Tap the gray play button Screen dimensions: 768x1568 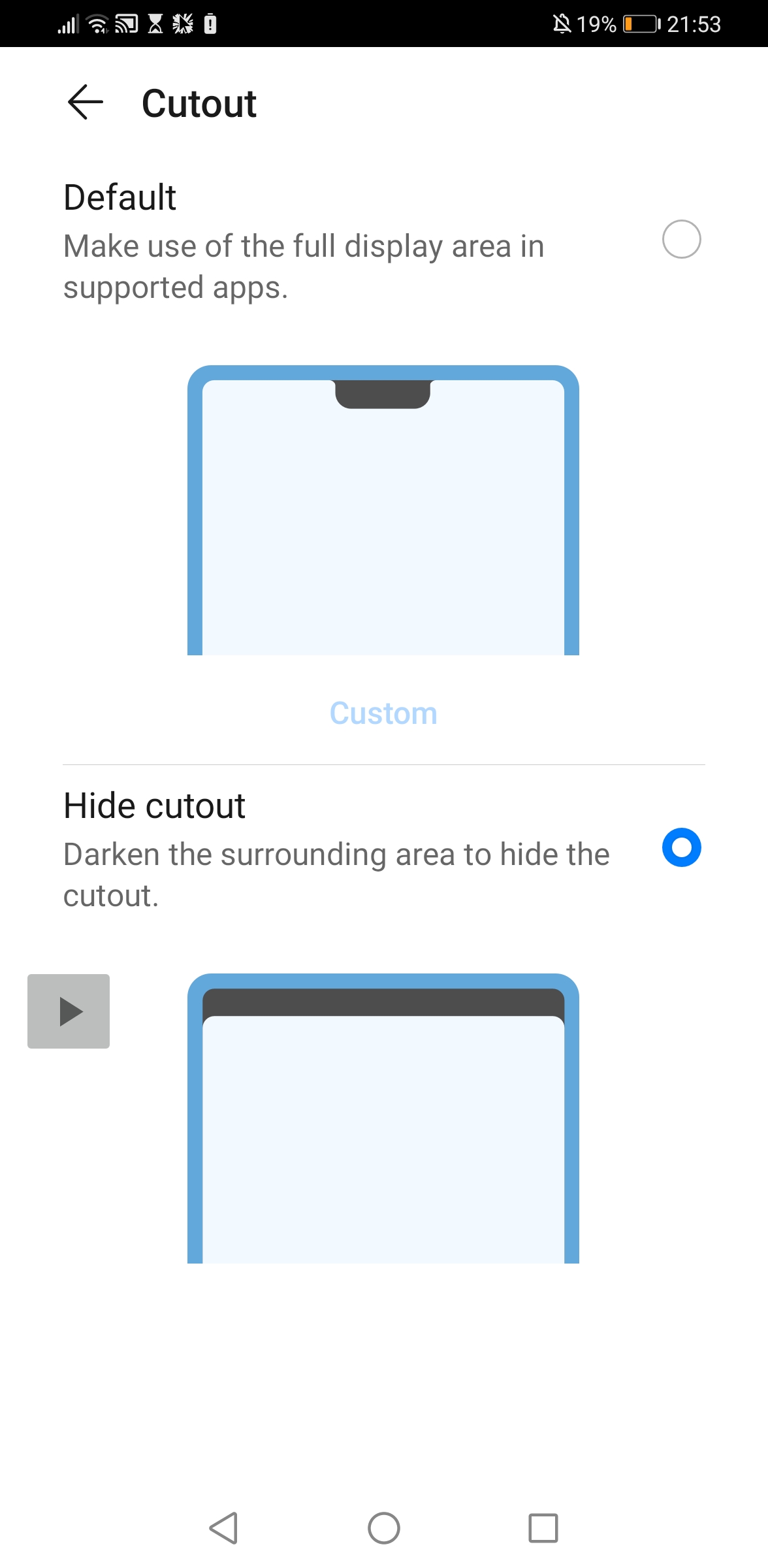point(69,1011)
